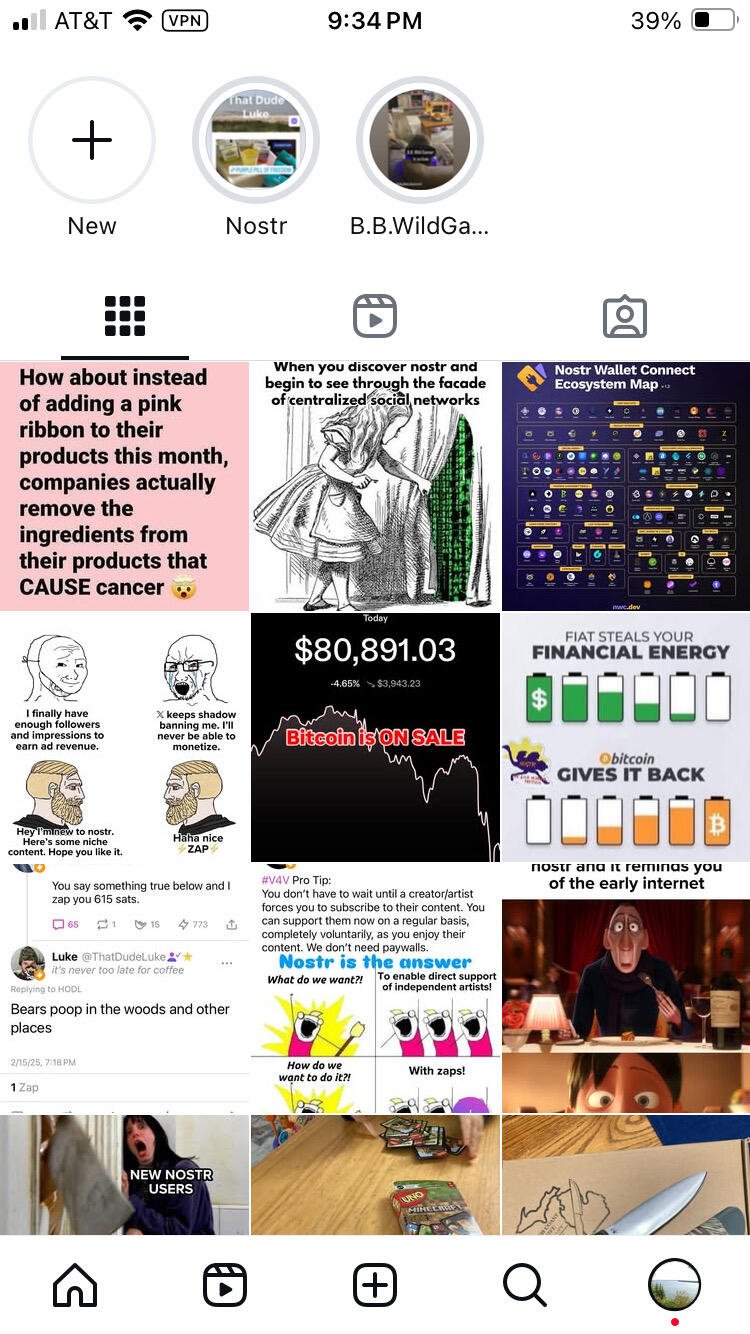Switch to the tagged photos tab
Viewport: 750px width, 1334px height.
[625, 316]
